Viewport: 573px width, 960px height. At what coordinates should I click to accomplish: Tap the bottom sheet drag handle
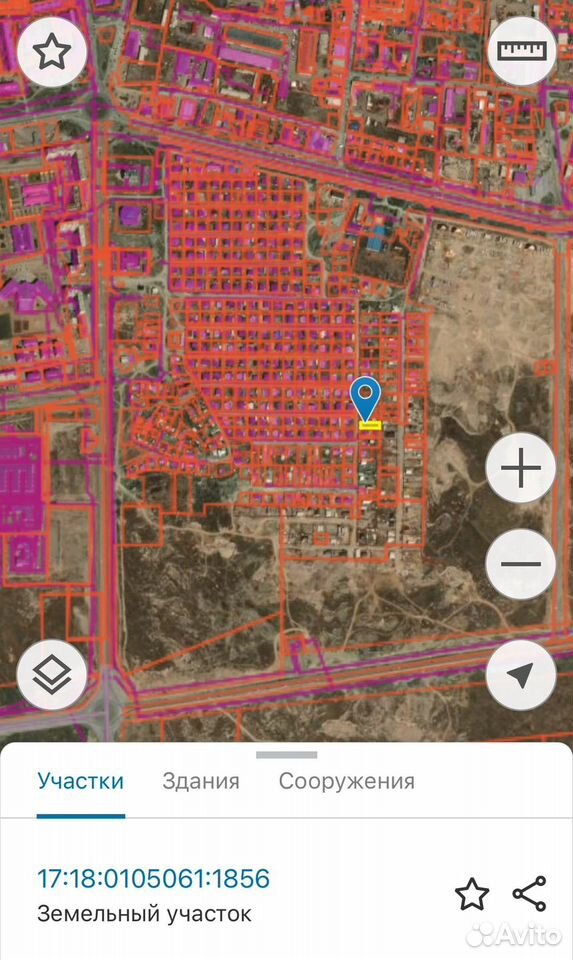[x=286, y=755]
